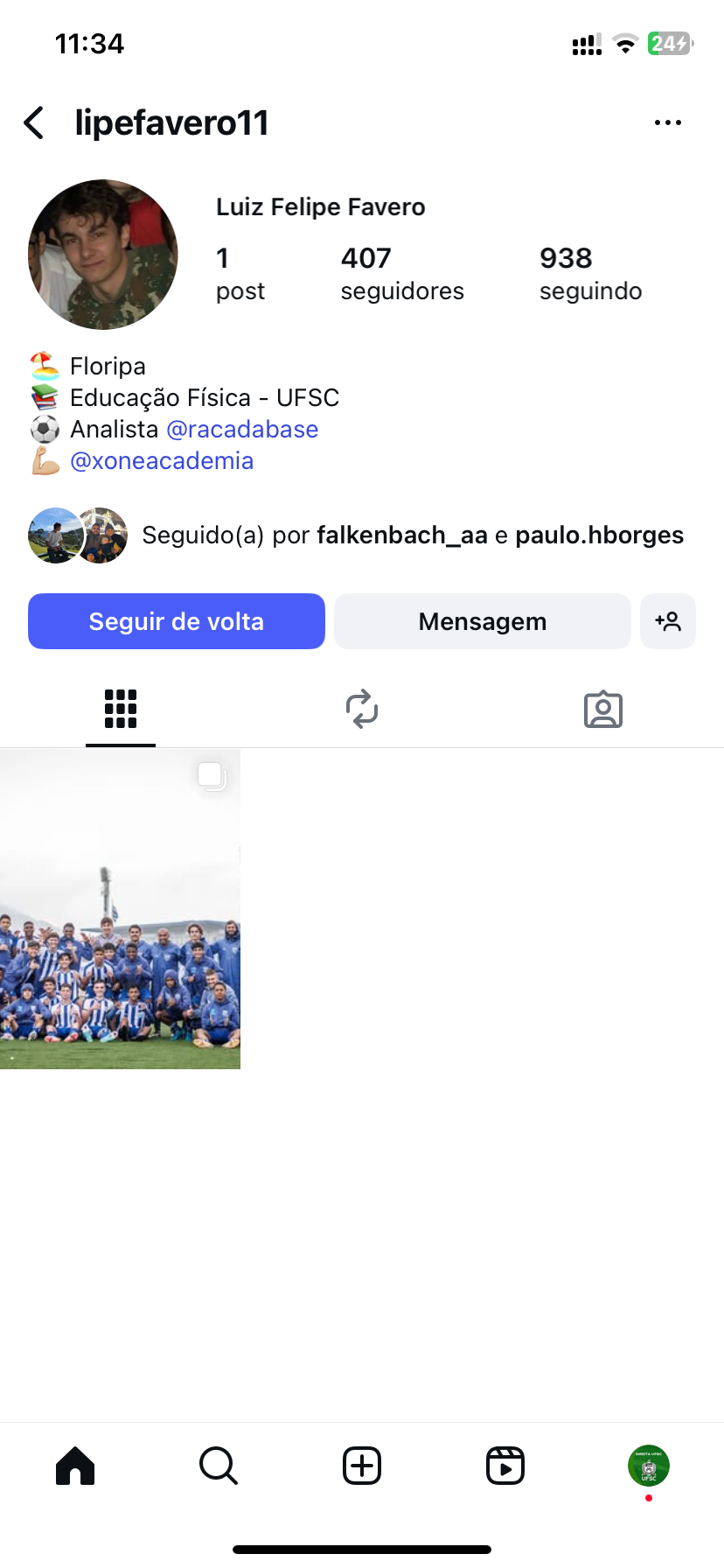This screenshot has width=724, height=1568.
Task: Switch to the tagged photos tab
Action: 603,709
